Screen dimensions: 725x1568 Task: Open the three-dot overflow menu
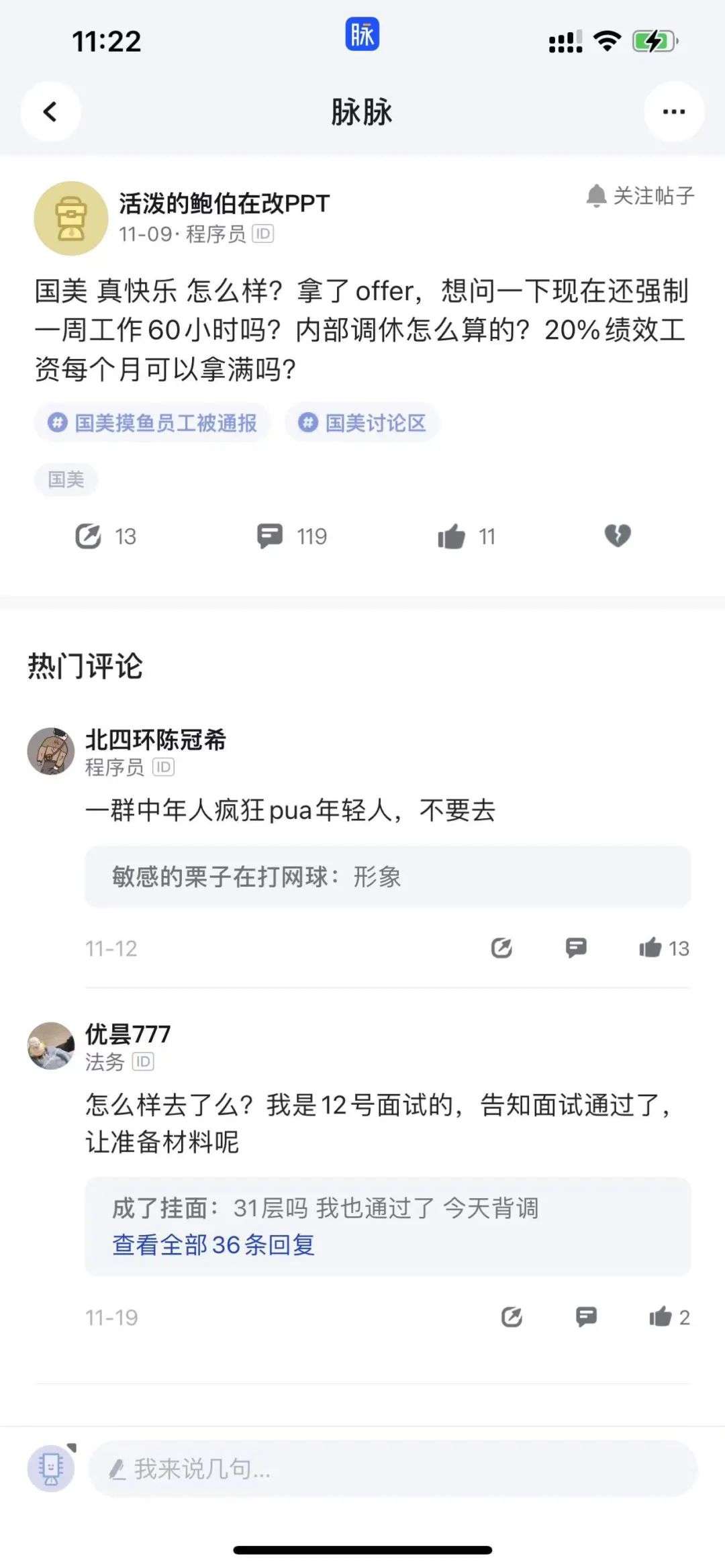[673, 111]
